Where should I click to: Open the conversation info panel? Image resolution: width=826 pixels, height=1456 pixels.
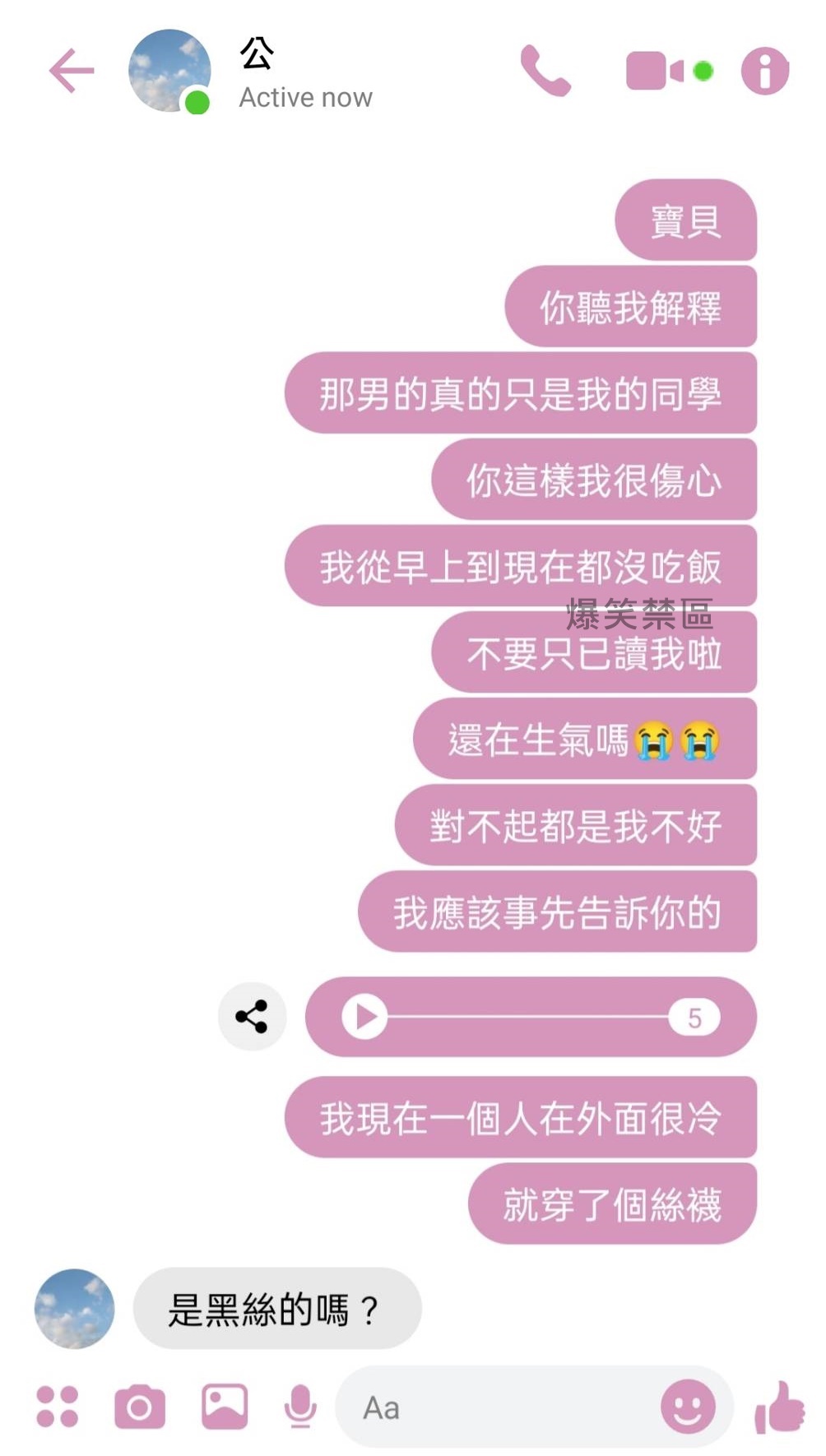point(764,71)
